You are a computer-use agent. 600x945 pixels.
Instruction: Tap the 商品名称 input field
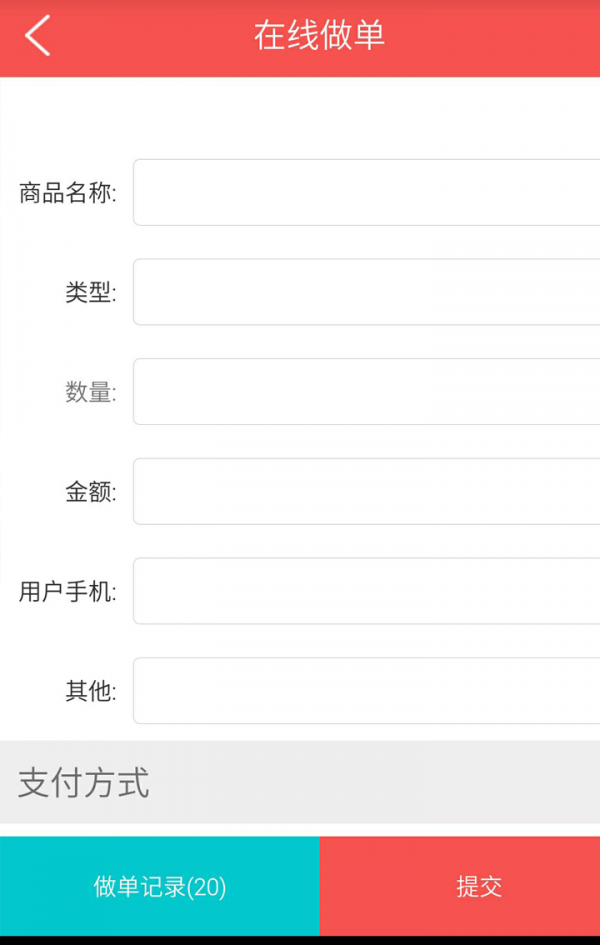[366, 192]
